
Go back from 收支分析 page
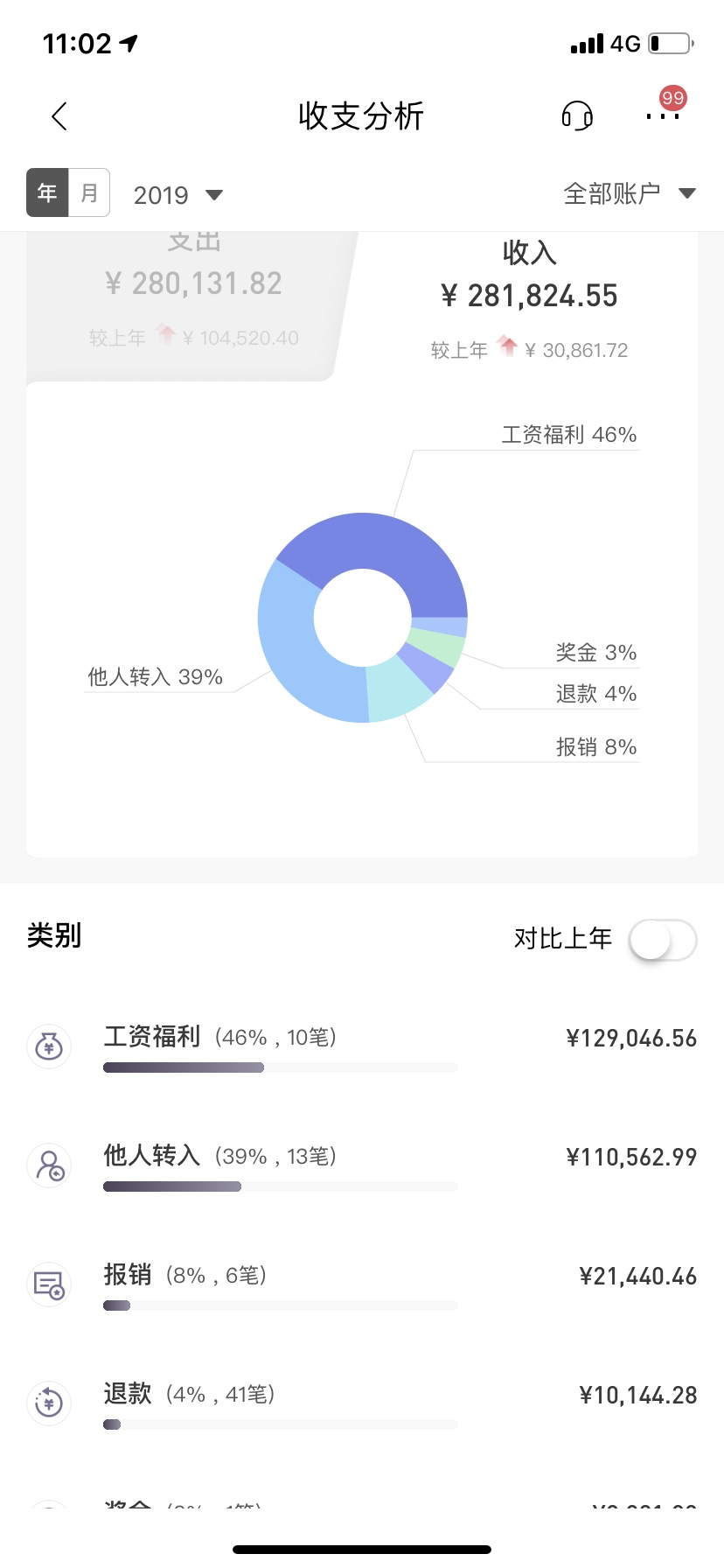click(59, 115)
